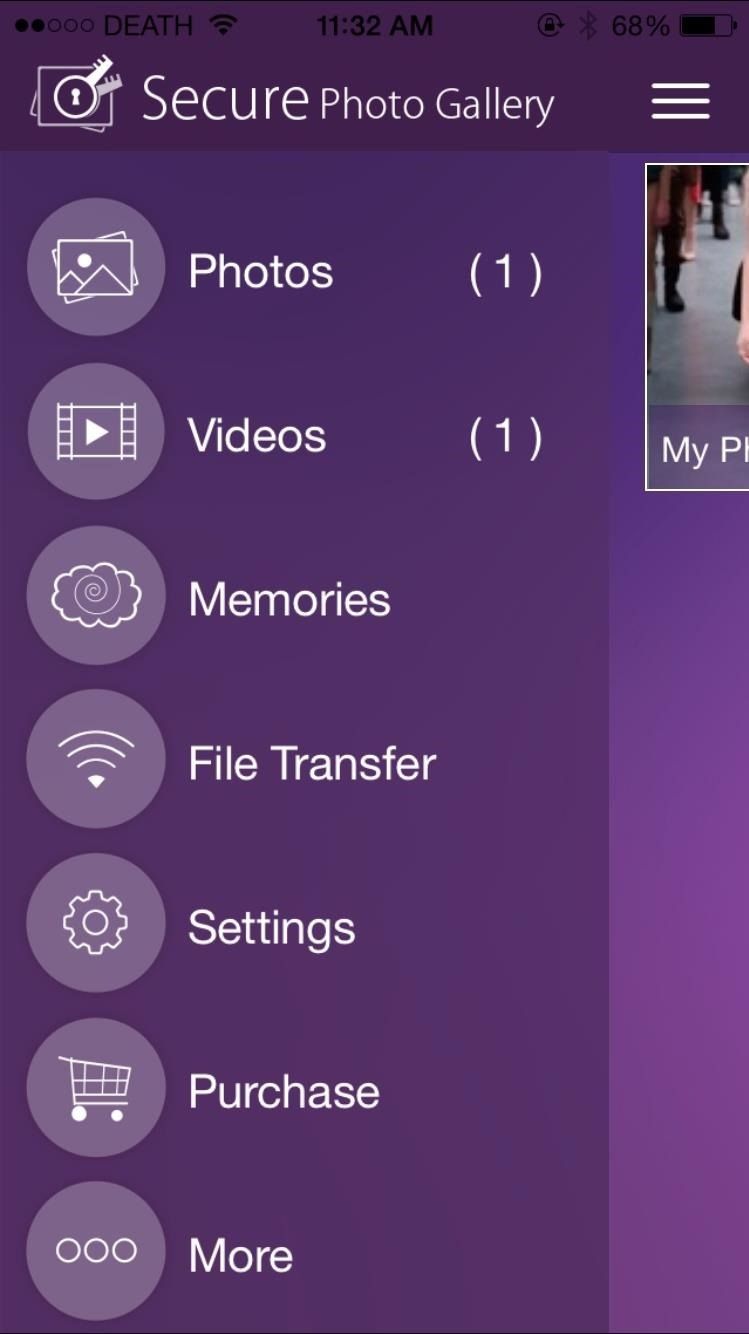Close the drawer with the hamburger button
Image resolution: width=749 pixels, height=1334 pixels.
[x=680, y=102]
